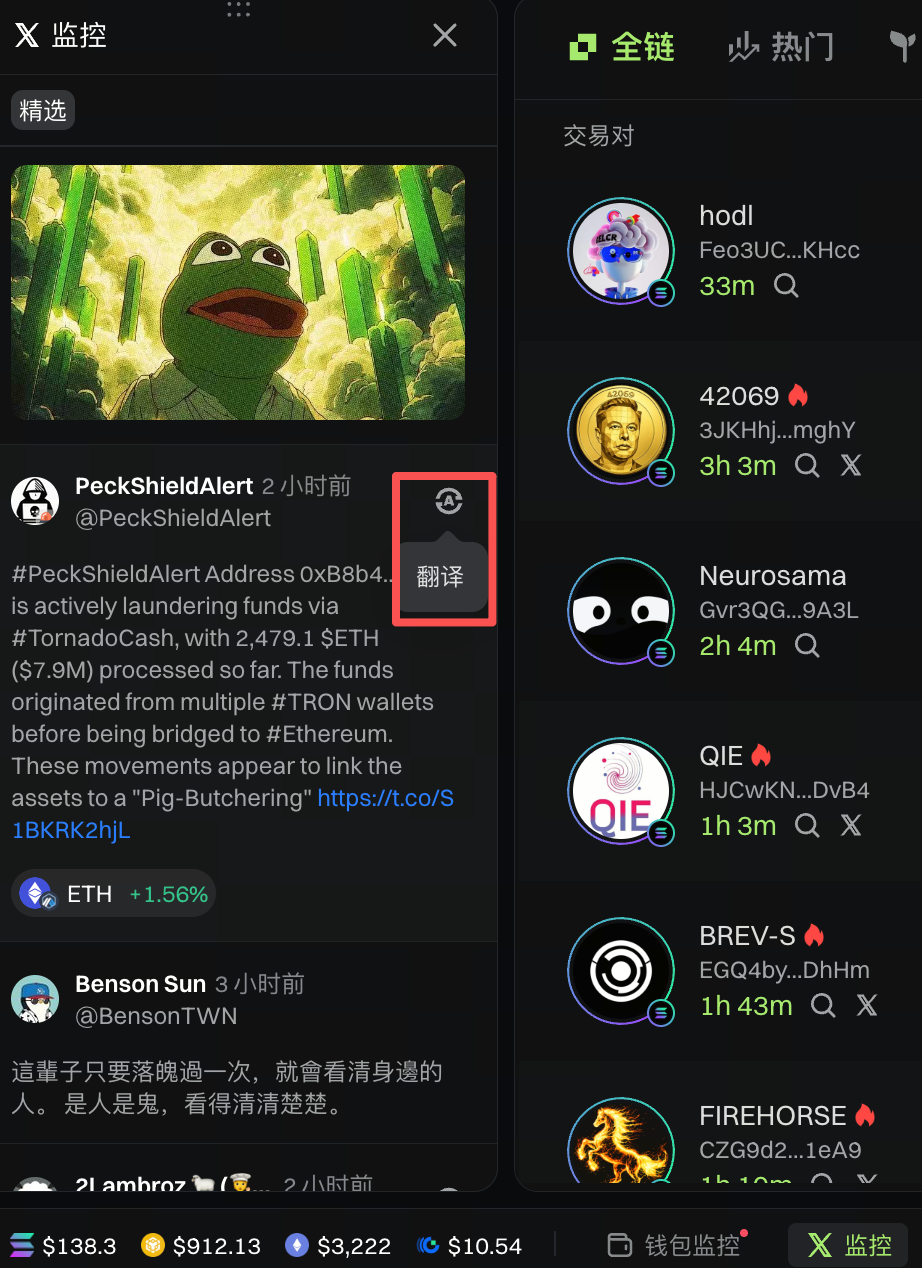Open PeckShieldAlert's profile avatar
Image resolution: width=922 pixels, height=1268 pixels.
click(35, 501)
